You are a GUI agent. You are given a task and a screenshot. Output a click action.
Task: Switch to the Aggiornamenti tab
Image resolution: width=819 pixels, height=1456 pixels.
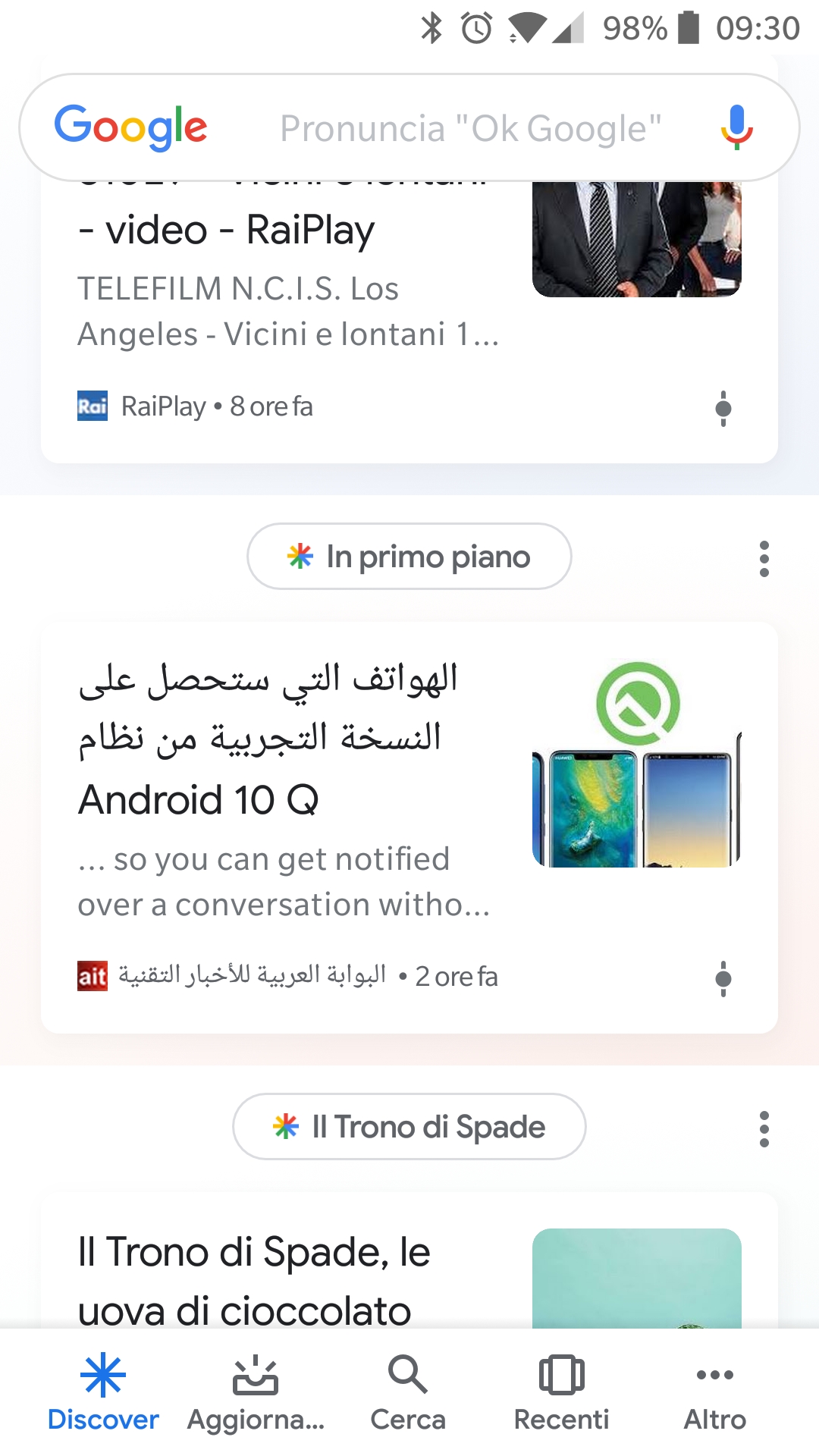(256, 1394)
